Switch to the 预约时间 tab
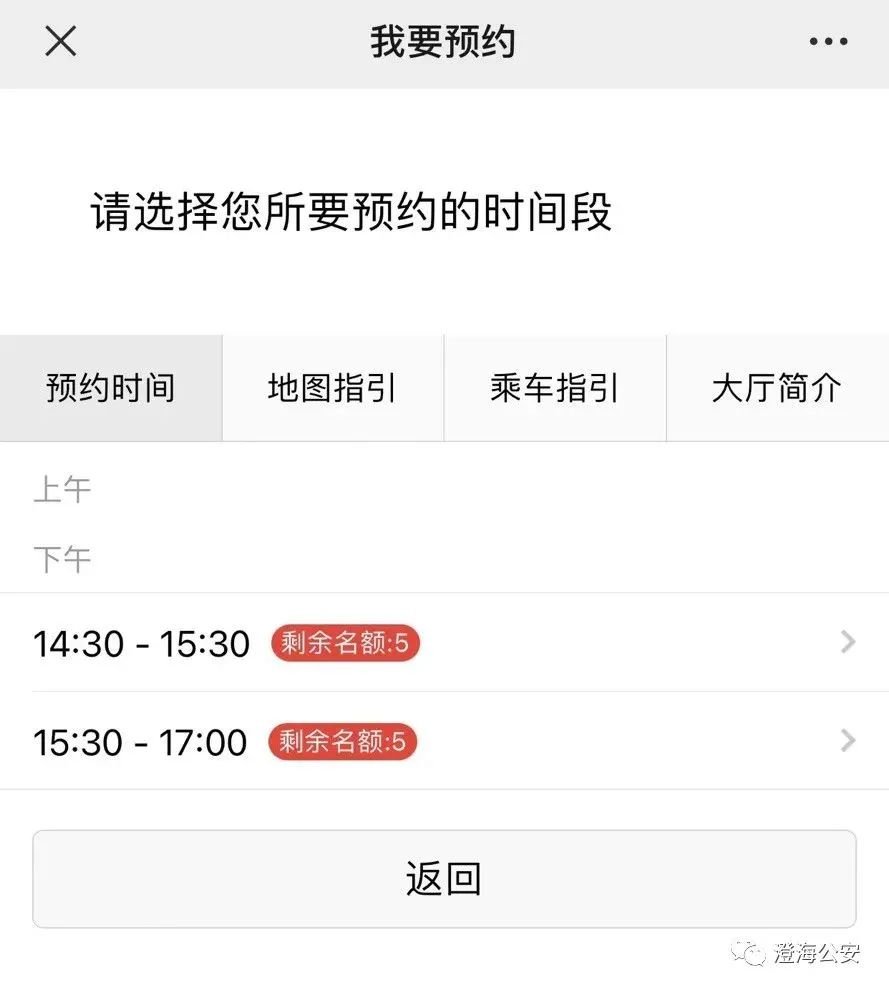This screenshot has height=992, width=889. click(111, 388)
